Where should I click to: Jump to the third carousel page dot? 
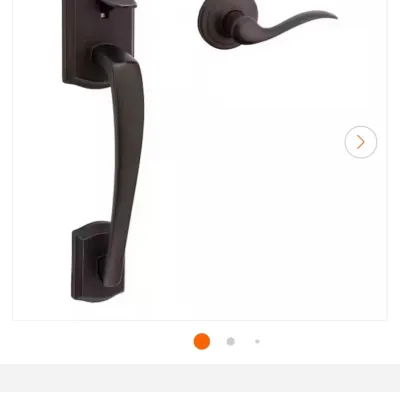pyautogui.click(x=257, y=341)
